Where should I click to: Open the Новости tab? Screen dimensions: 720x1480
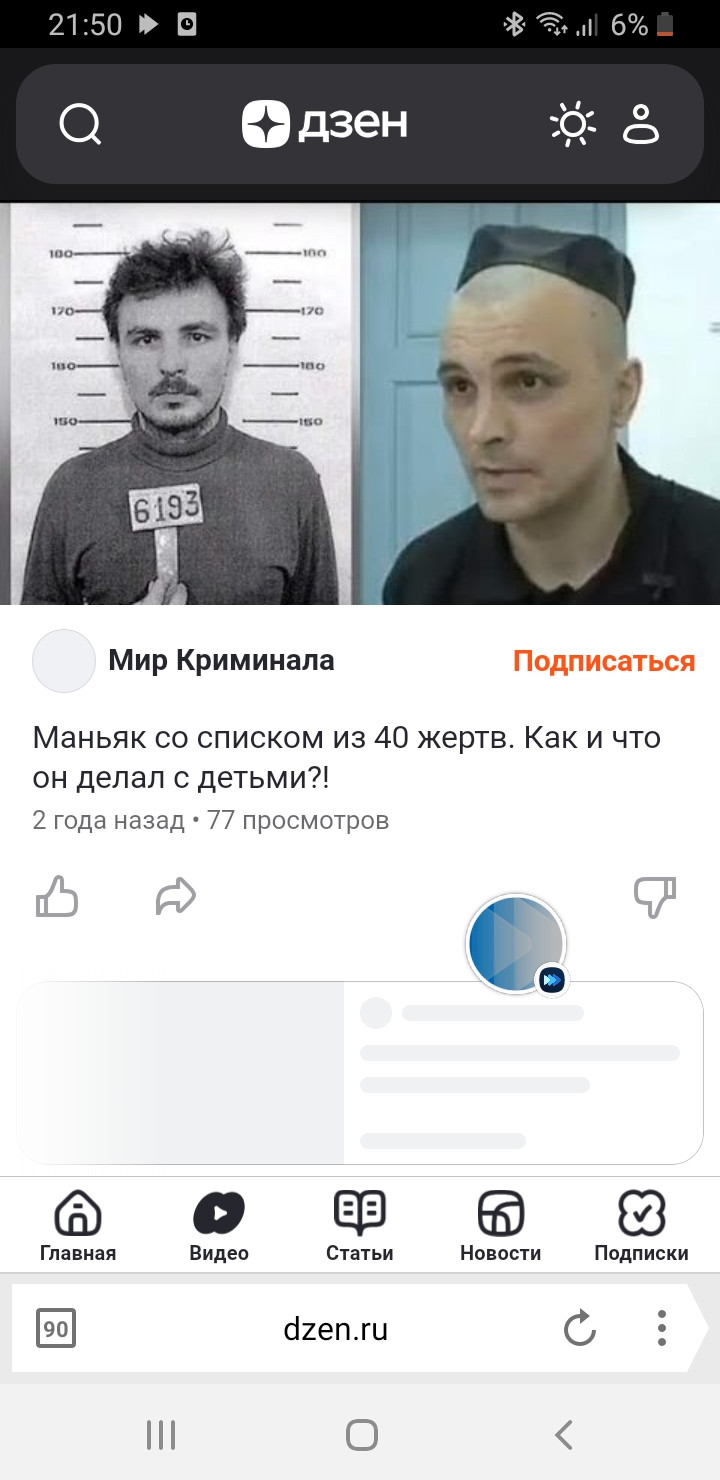(x=500, y=1226)
